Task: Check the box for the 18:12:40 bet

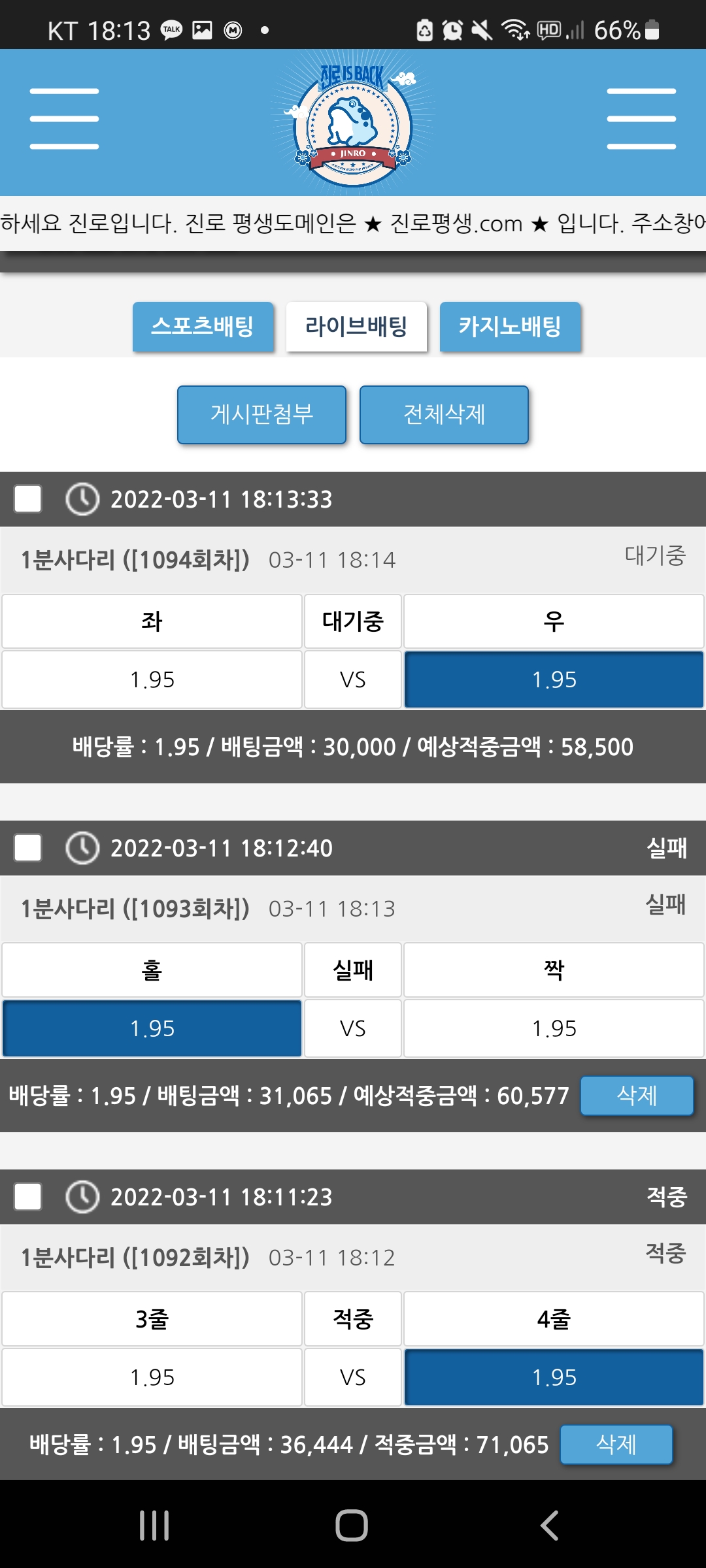Action: point(28,848)
